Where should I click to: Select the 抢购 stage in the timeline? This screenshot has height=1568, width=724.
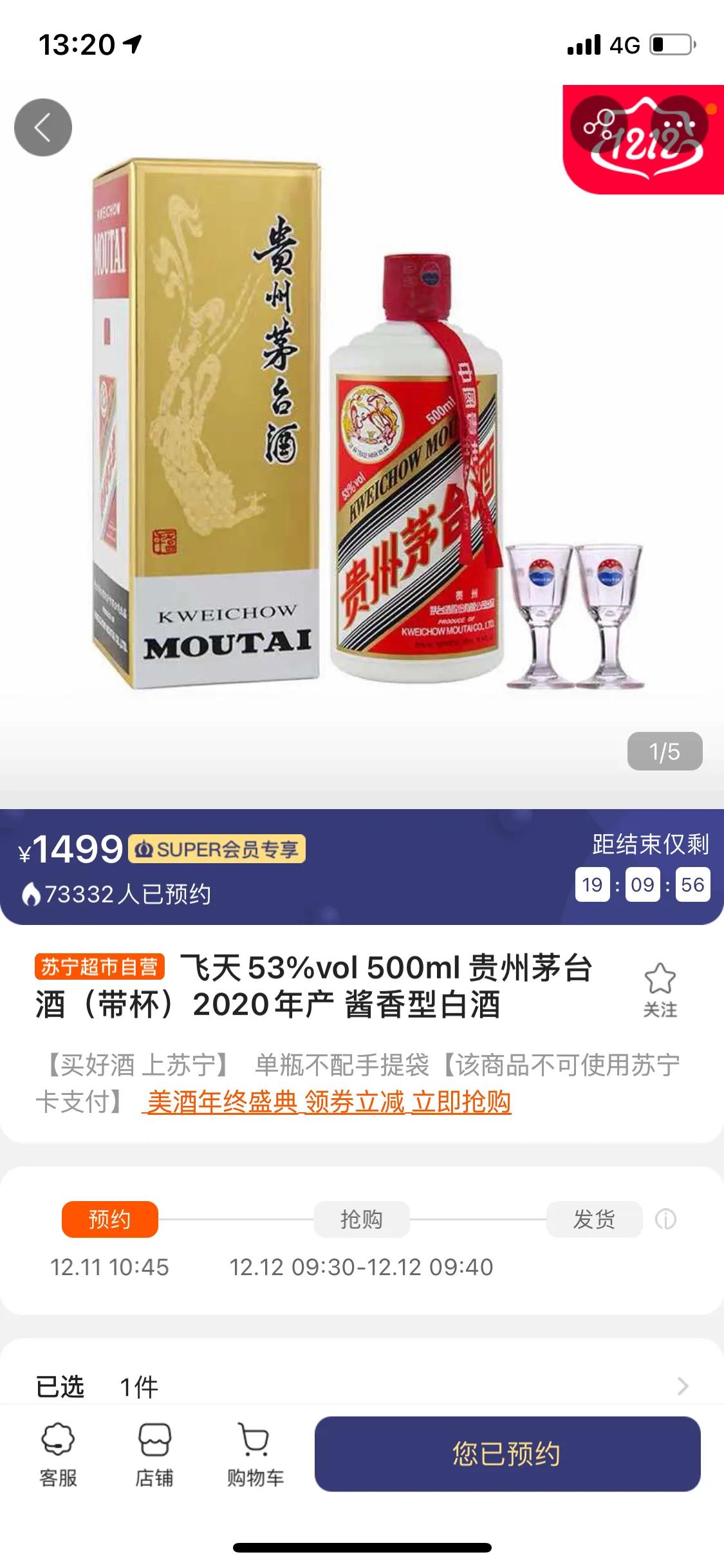pyautogui.click(x=362, y=1218)
